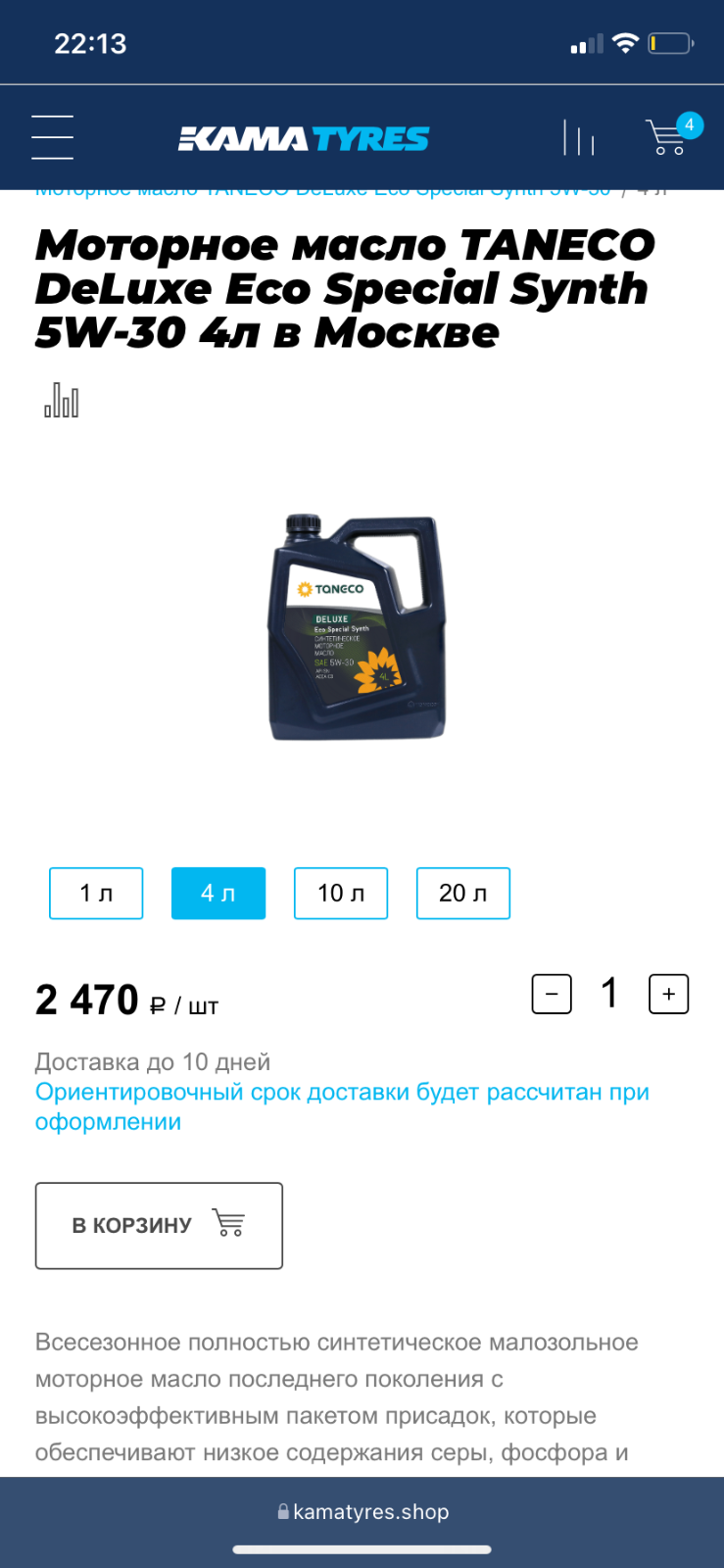
Task: Choose the 20 л volume option
Action: (463, 893)
